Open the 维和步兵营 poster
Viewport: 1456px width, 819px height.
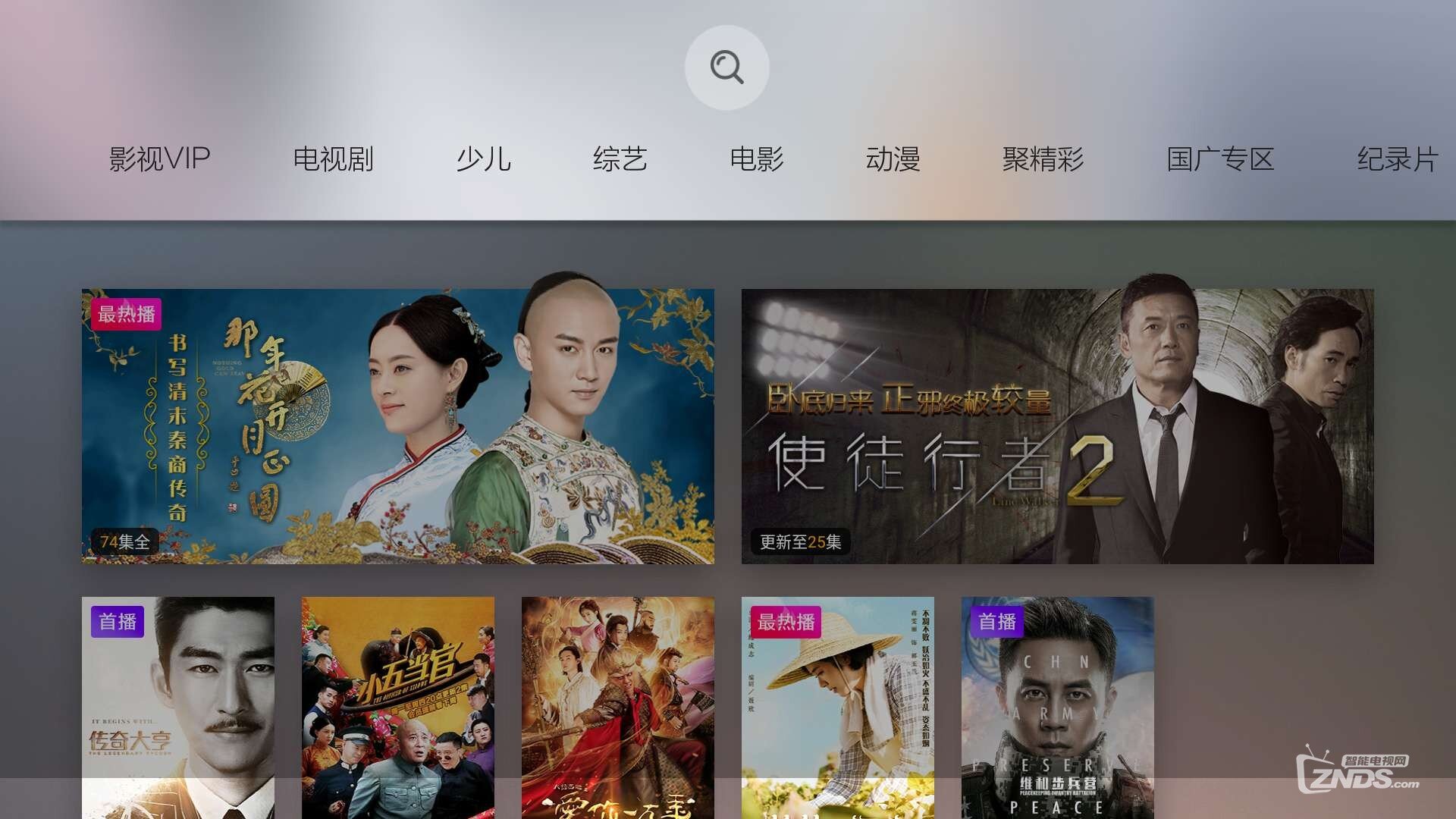pos(1057,705)
